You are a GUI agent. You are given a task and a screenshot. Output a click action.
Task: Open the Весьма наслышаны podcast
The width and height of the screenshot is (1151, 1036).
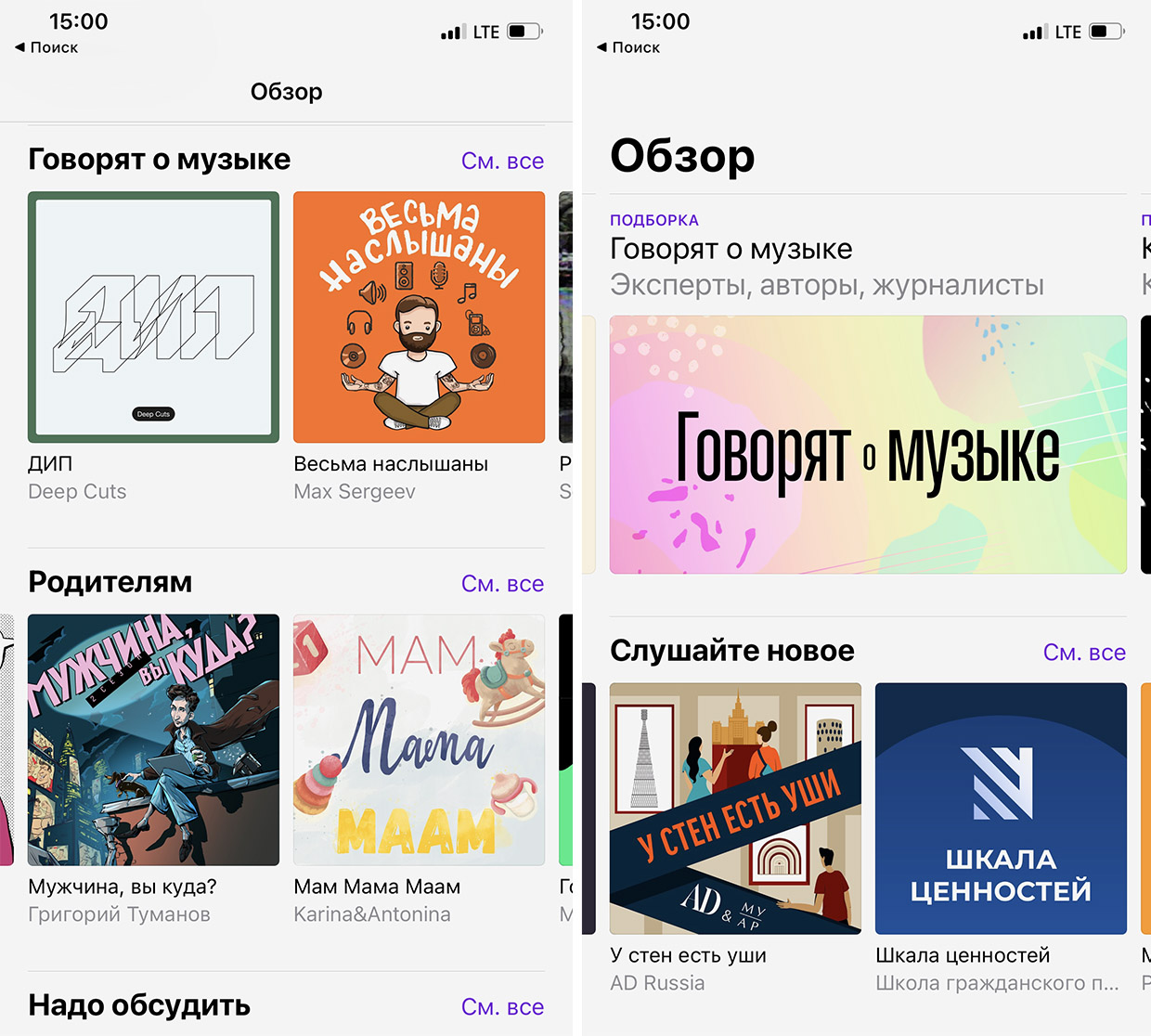(419, 317)
